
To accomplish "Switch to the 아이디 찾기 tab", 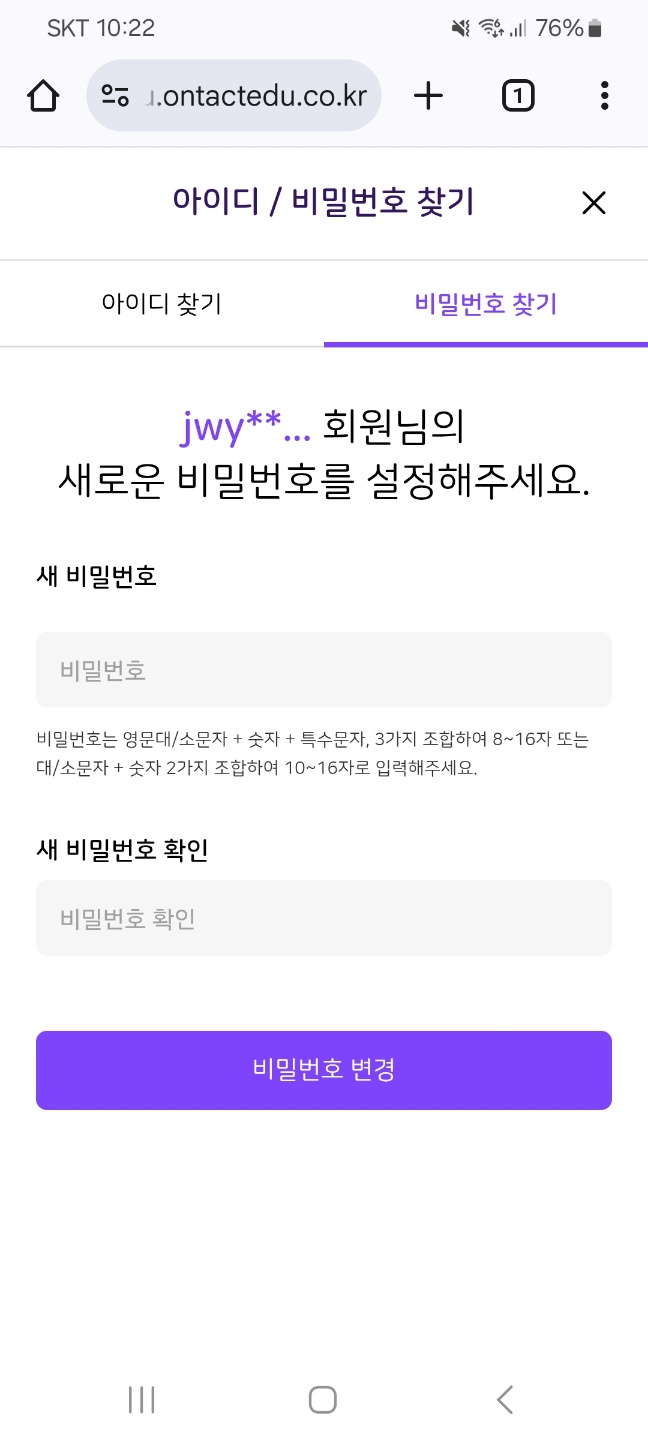I will coord(162,304).
